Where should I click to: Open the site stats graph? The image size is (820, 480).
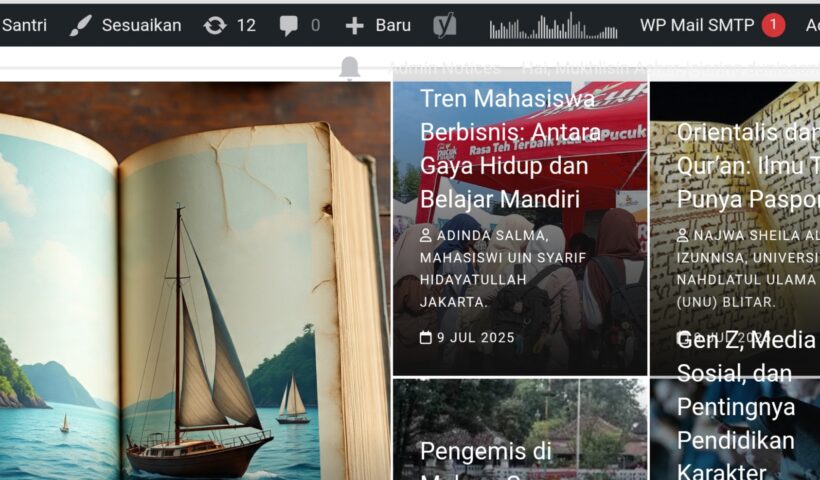tap(553, 26)
